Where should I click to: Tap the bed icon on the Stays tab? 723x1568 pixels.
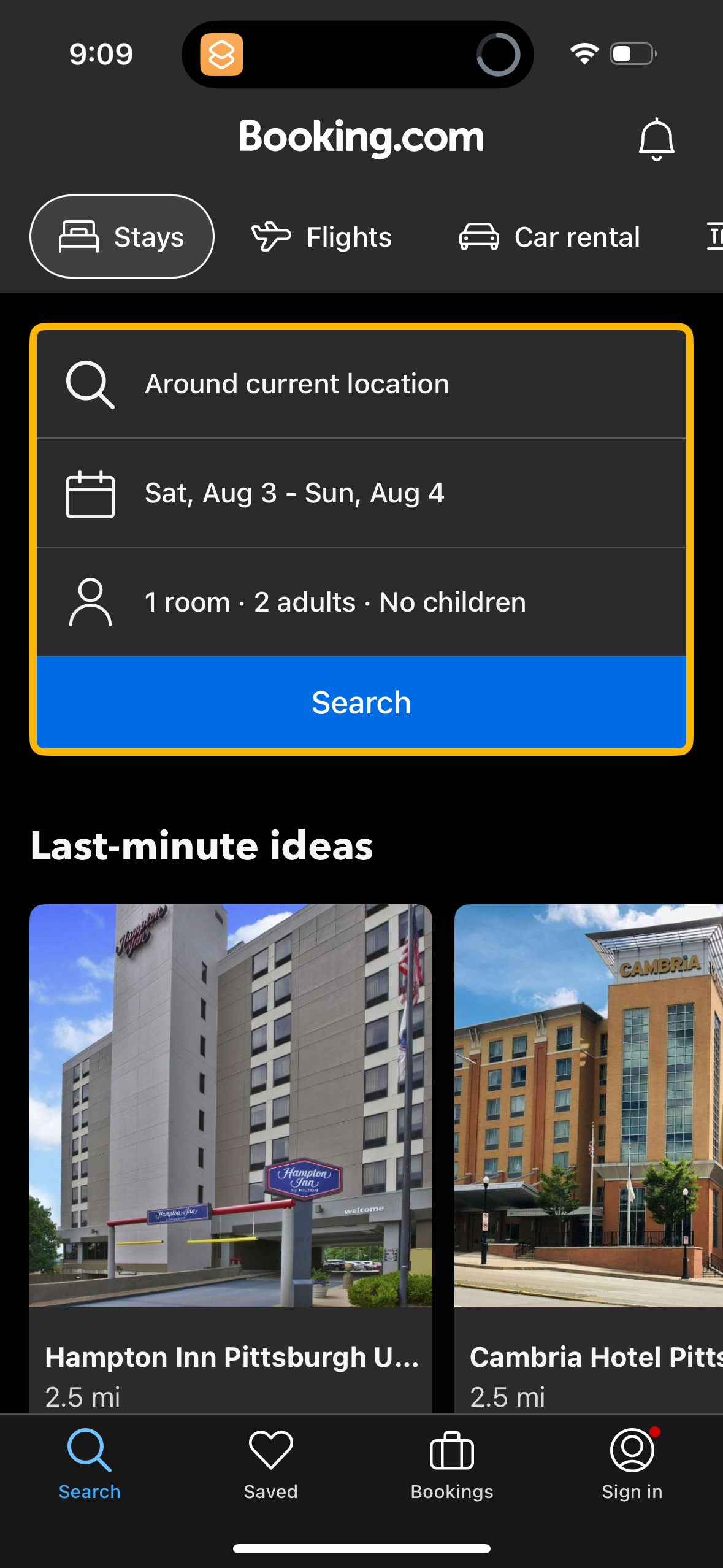click(x=77, y=236)
